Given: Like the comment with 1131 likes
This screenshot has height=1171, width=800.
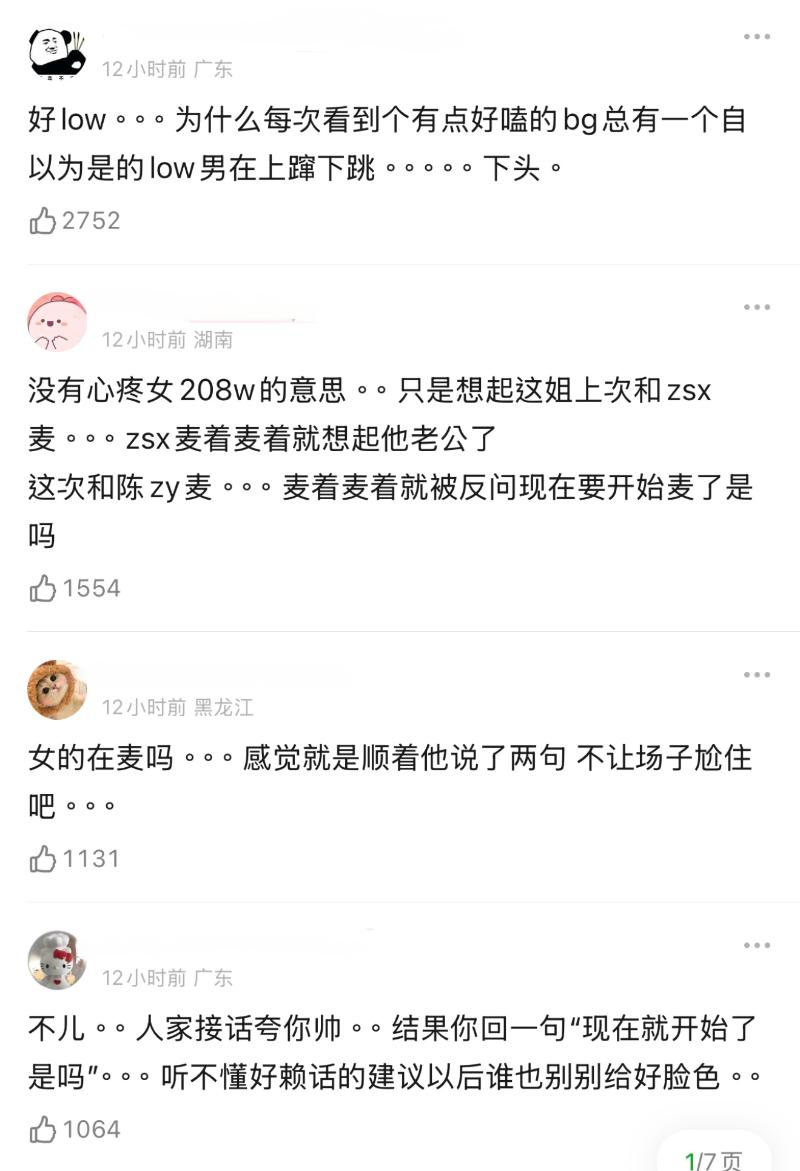Looking at the screenshot, I should (x=43, y=859).
